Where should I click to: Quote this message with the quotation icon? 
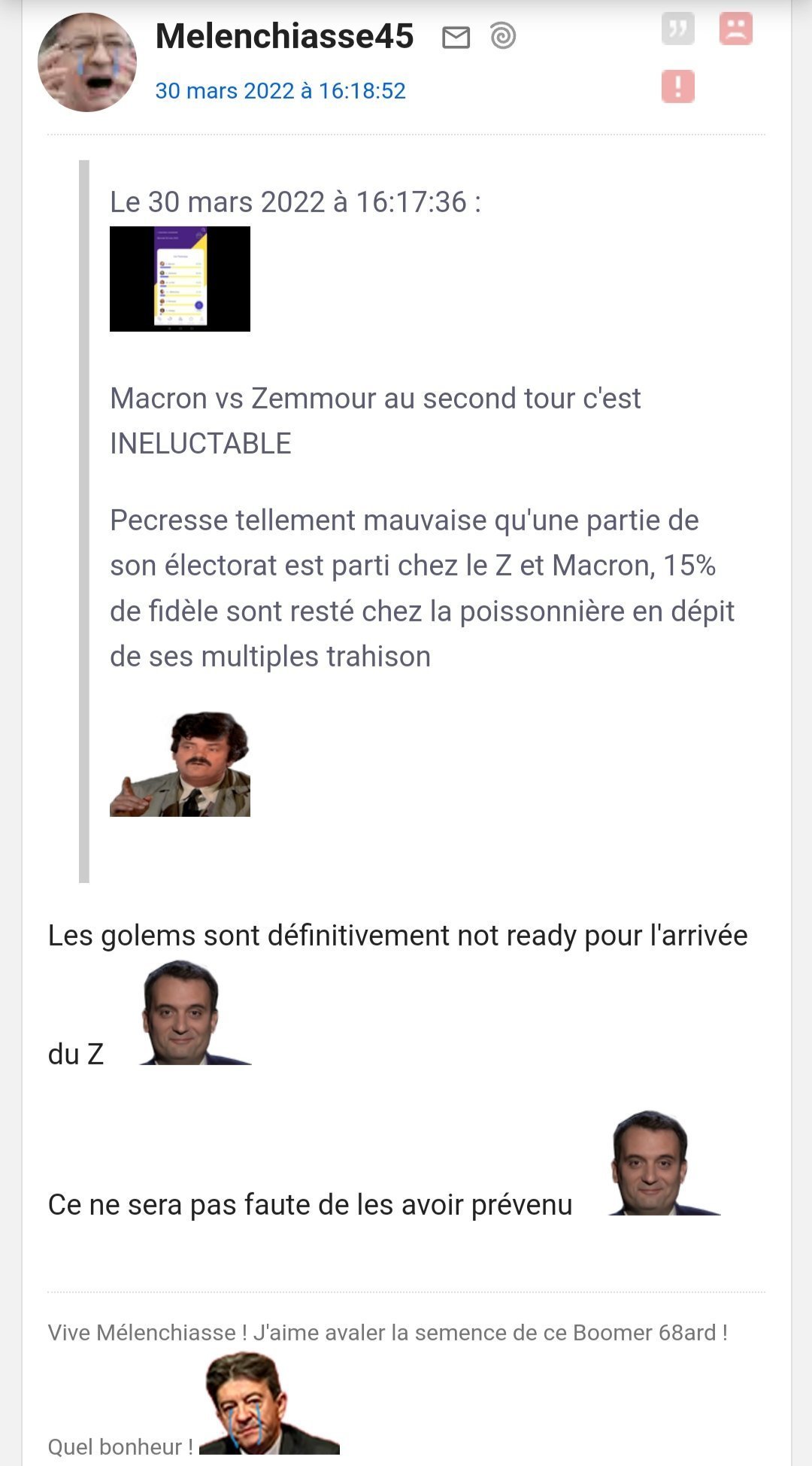point(678,29)
